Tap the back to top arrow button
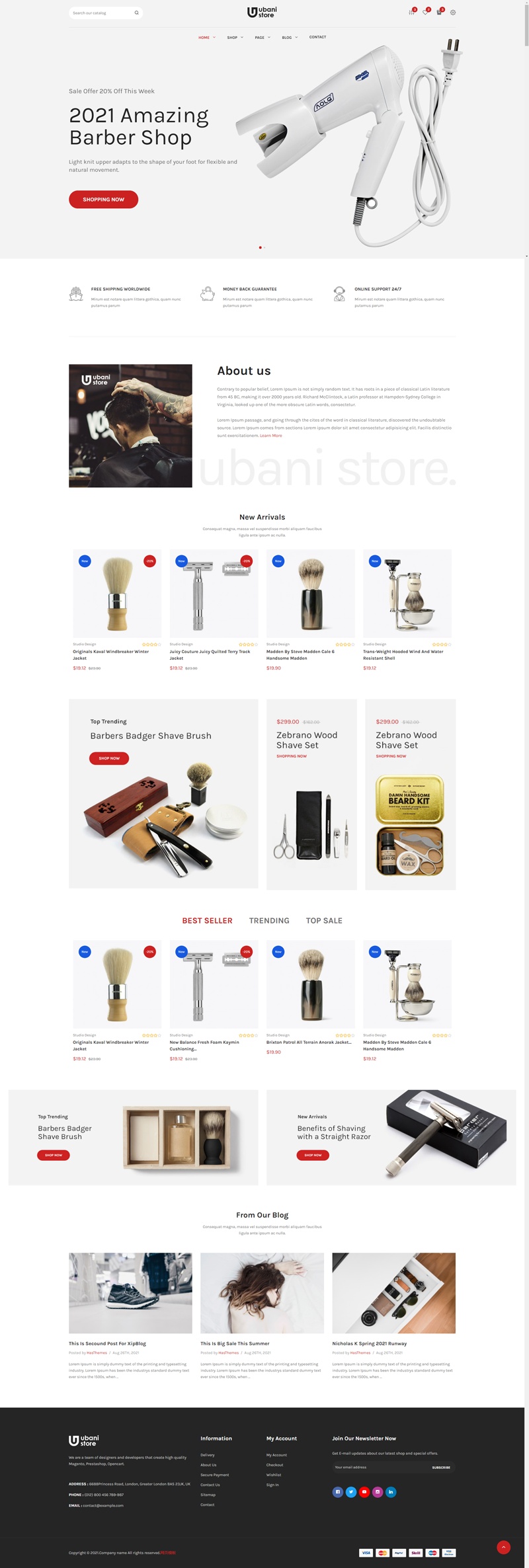 503,1547
